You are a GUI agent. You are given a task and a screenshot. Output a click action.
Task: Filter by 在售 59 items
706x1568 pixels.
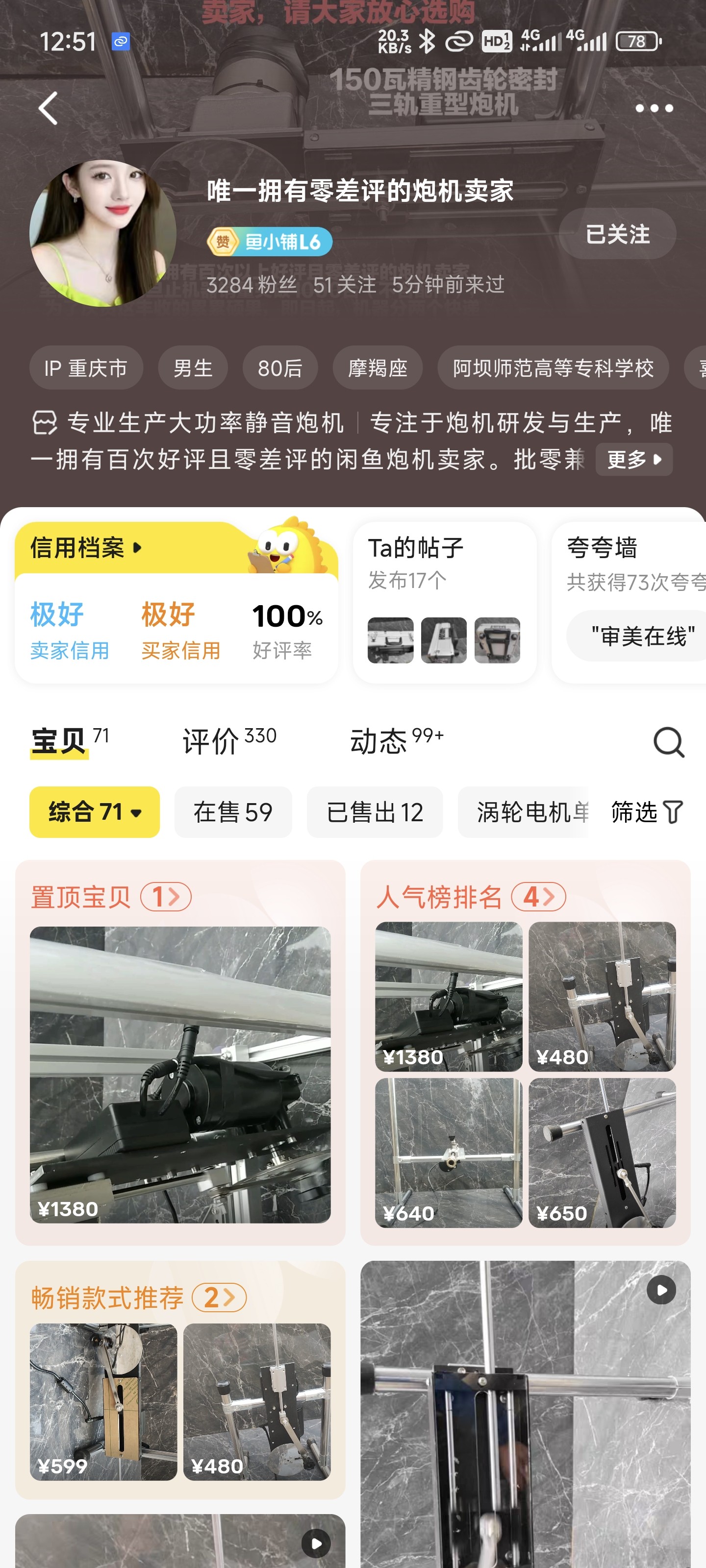[233, 812]
